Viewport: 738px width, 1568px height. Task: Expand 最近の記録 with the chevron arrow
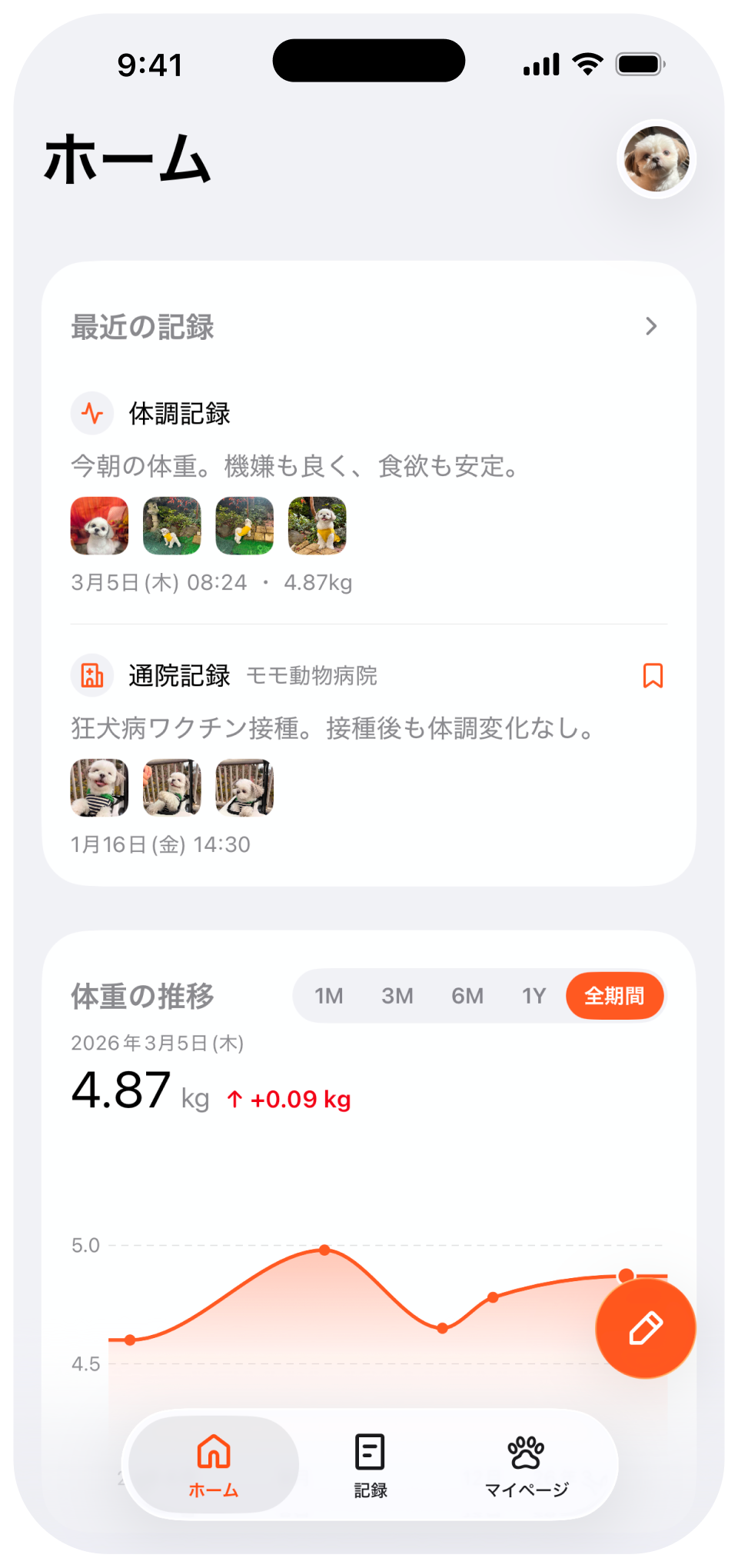[x=651, y=326]
